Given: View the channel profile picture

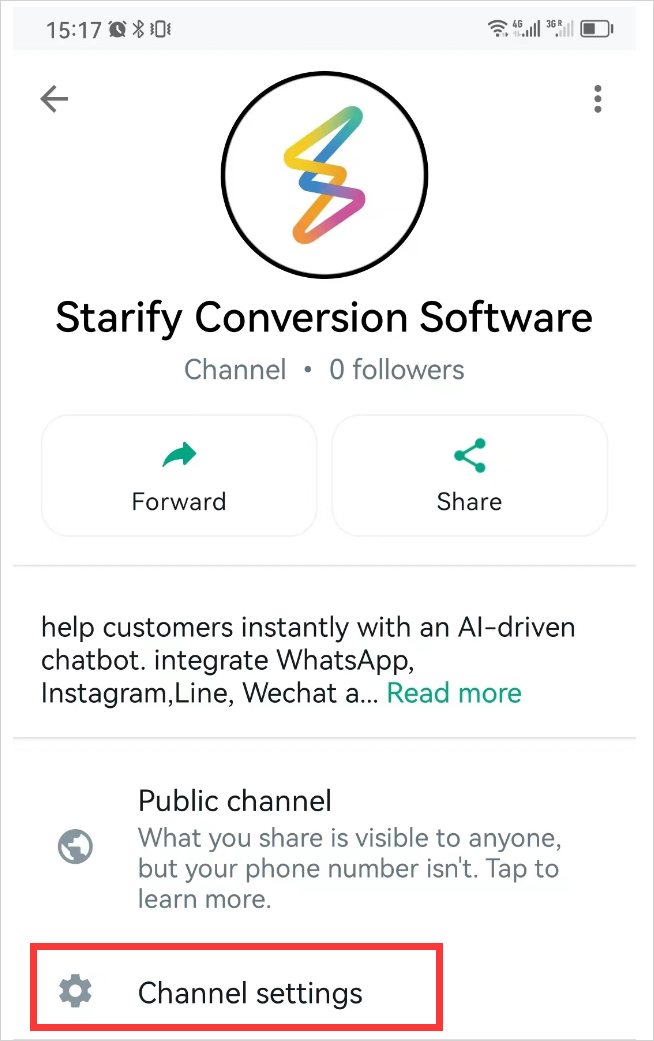Looking at the screenshot, I should [x=325, y=175].
